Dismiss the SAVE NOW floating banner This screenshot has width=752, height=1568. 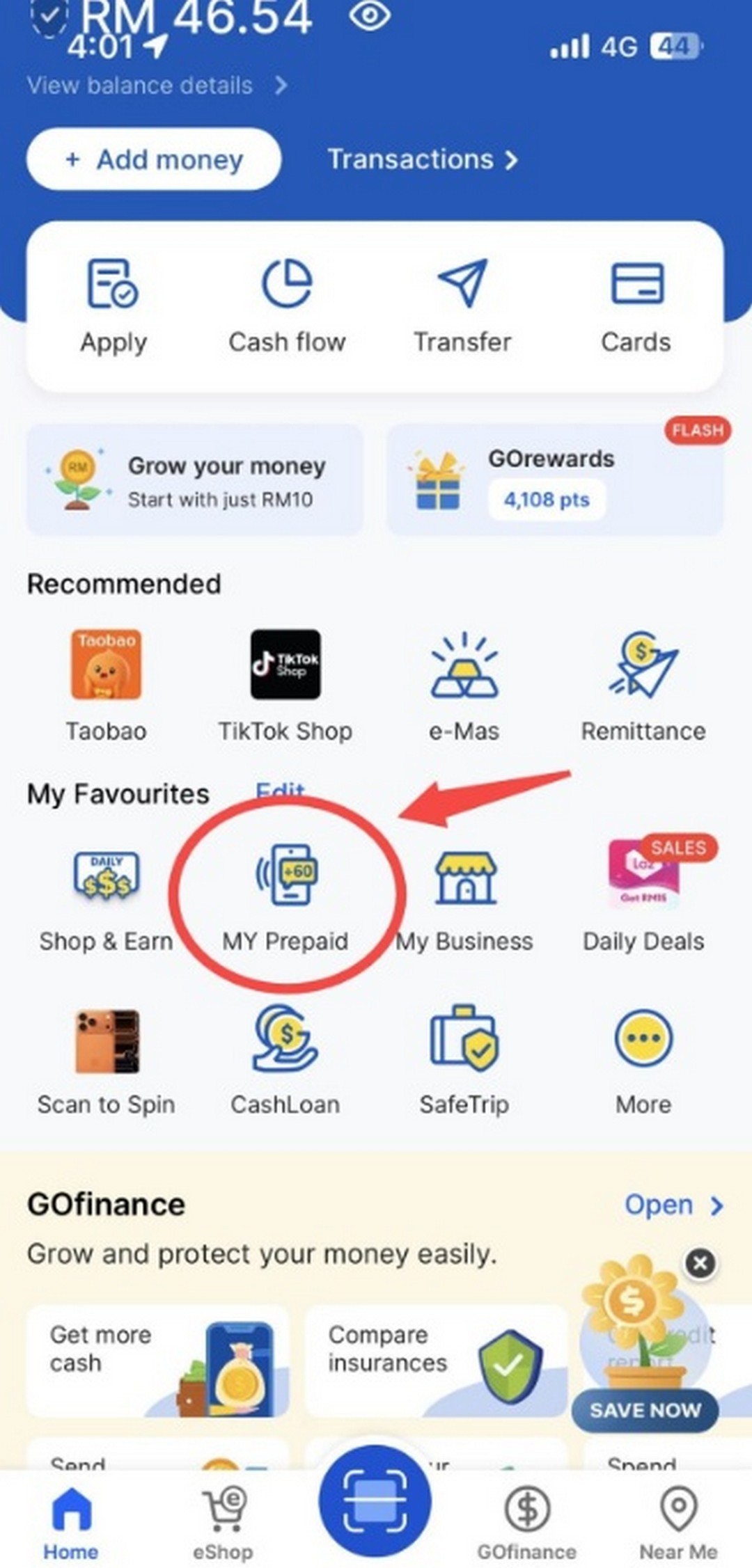coord(700,1262)
